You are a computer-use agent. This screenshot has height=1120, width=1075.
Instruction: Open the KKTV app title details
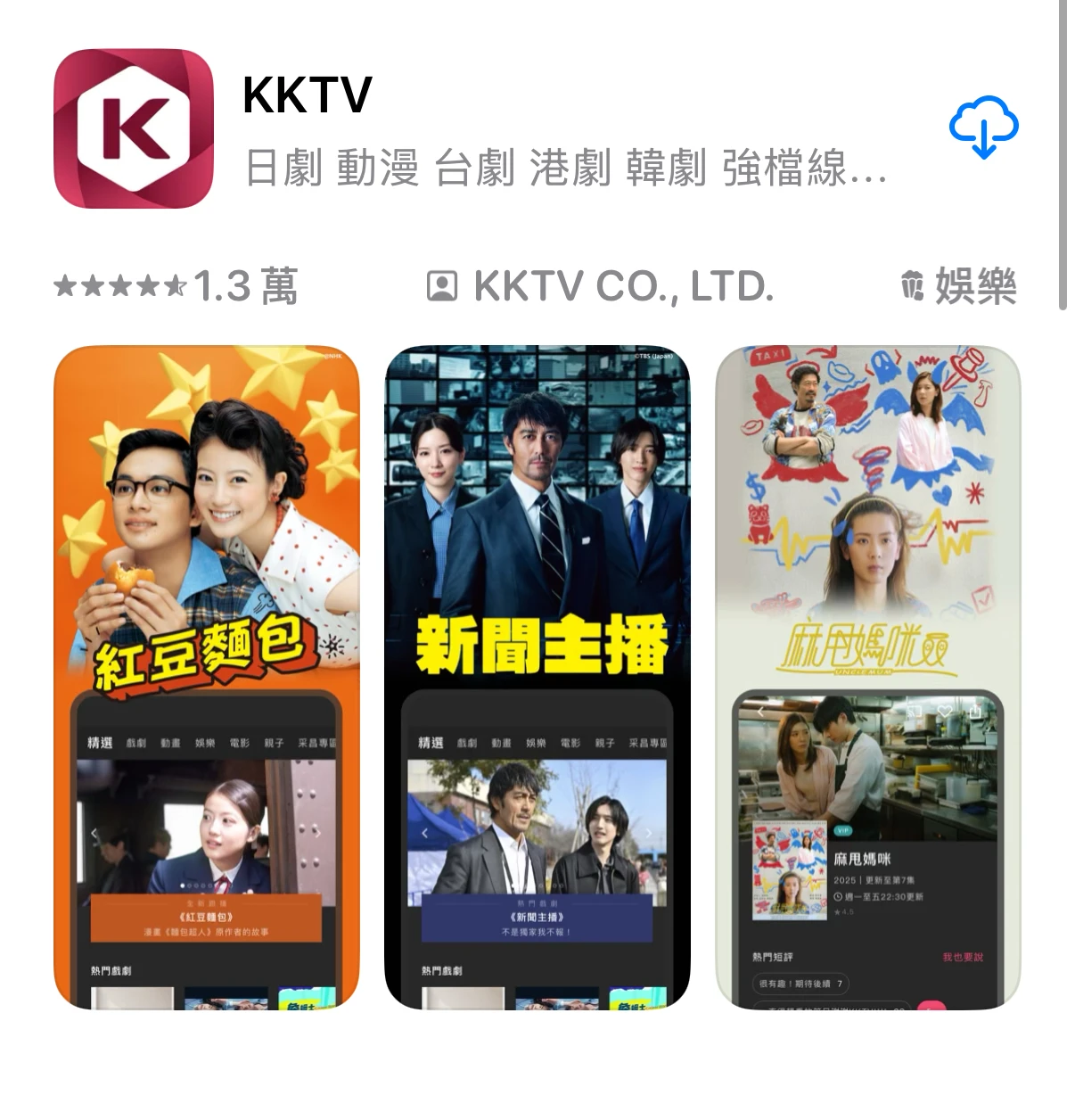pos(308,95)
